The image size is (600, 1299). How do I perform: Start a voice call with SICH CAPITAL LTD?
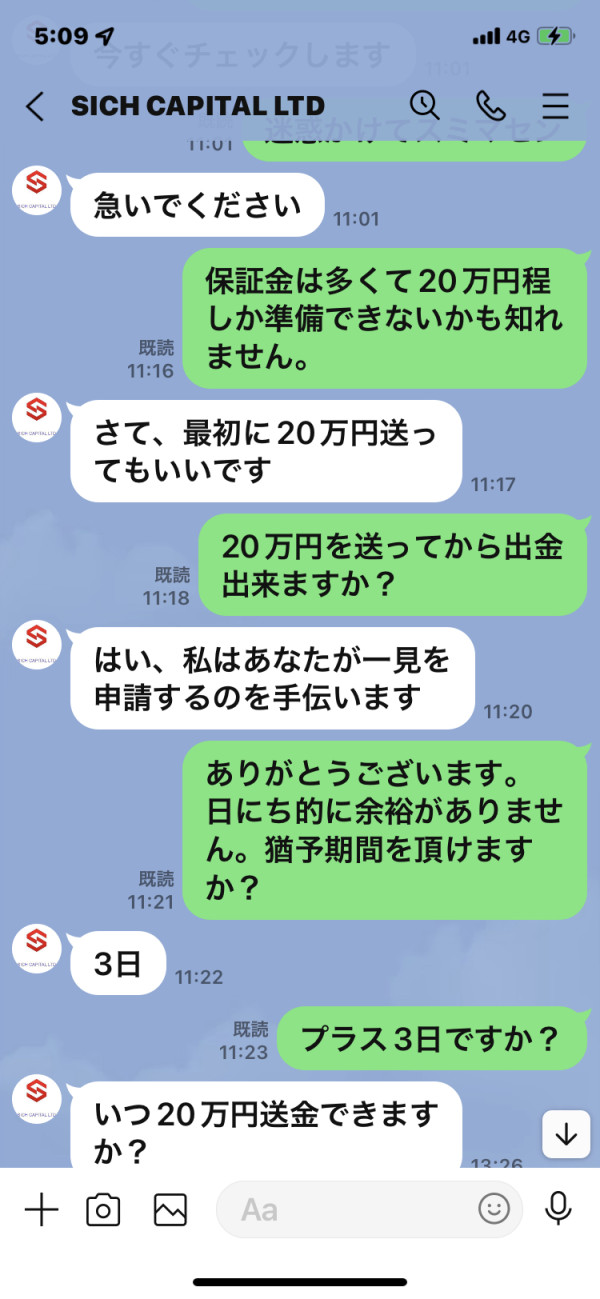(x=490, y=105)
